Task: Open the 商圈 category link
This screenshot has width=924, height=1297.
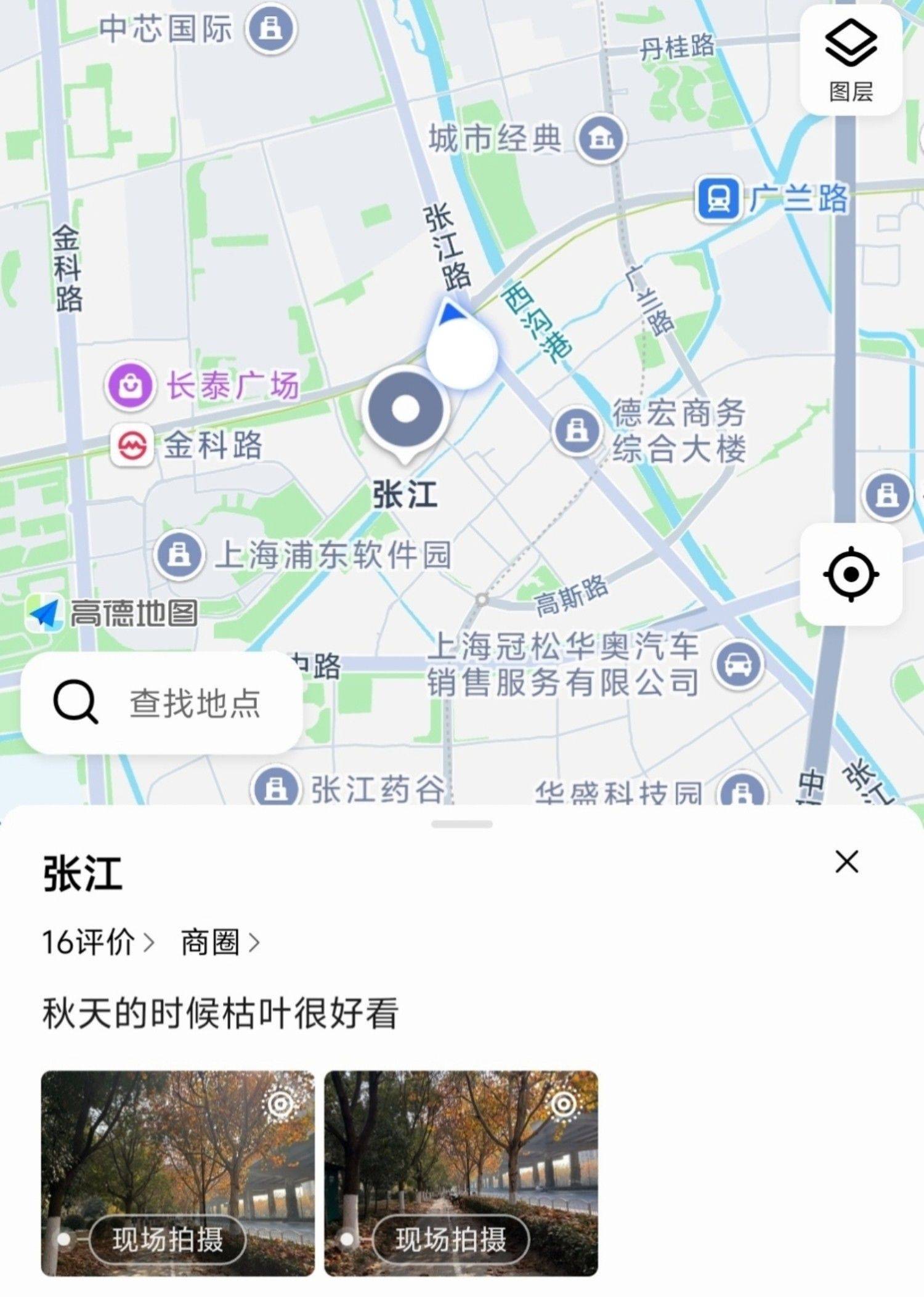Action: tap(219, 942)
